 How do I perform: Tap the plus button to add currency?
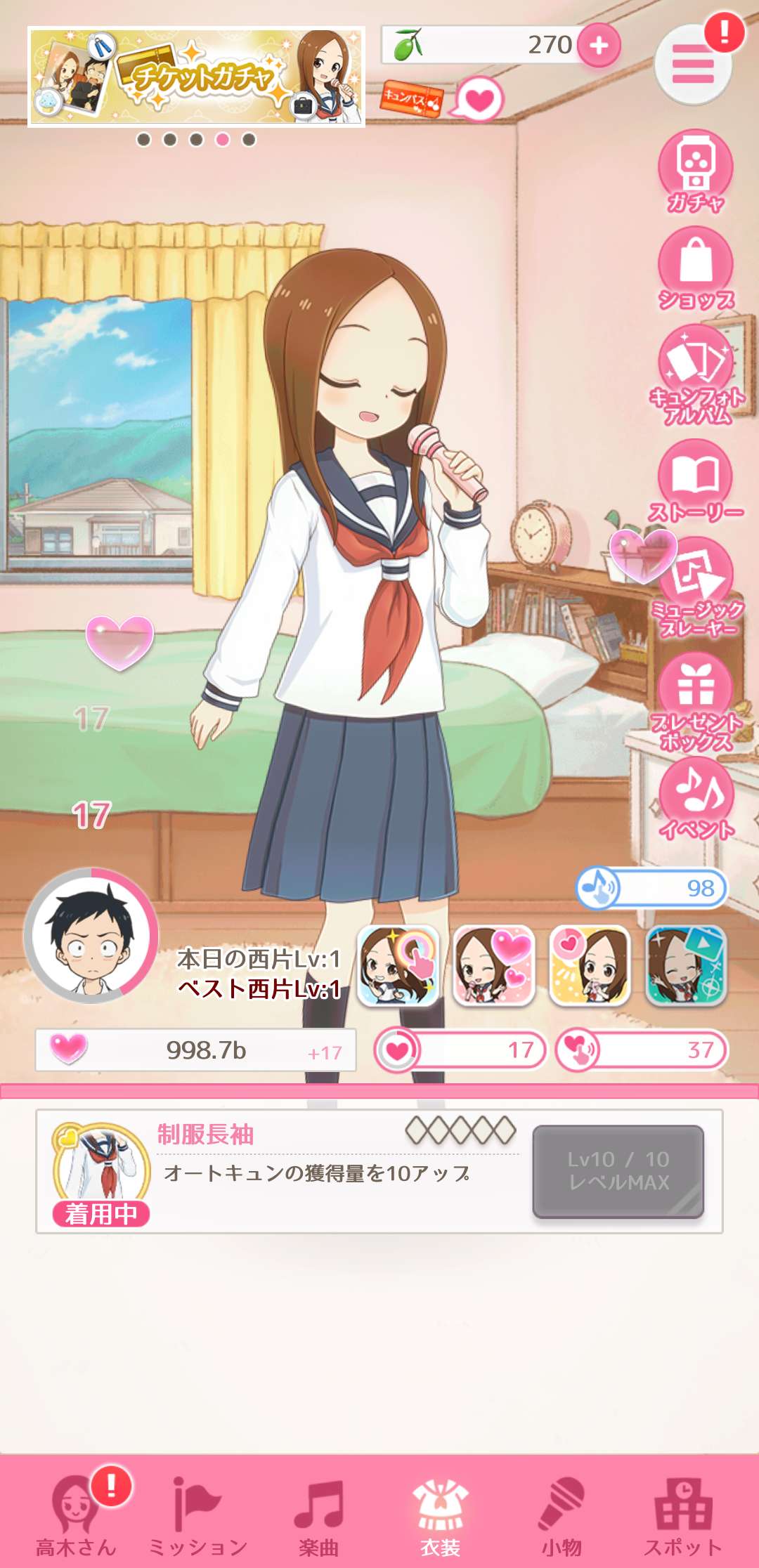coord(599,46)
